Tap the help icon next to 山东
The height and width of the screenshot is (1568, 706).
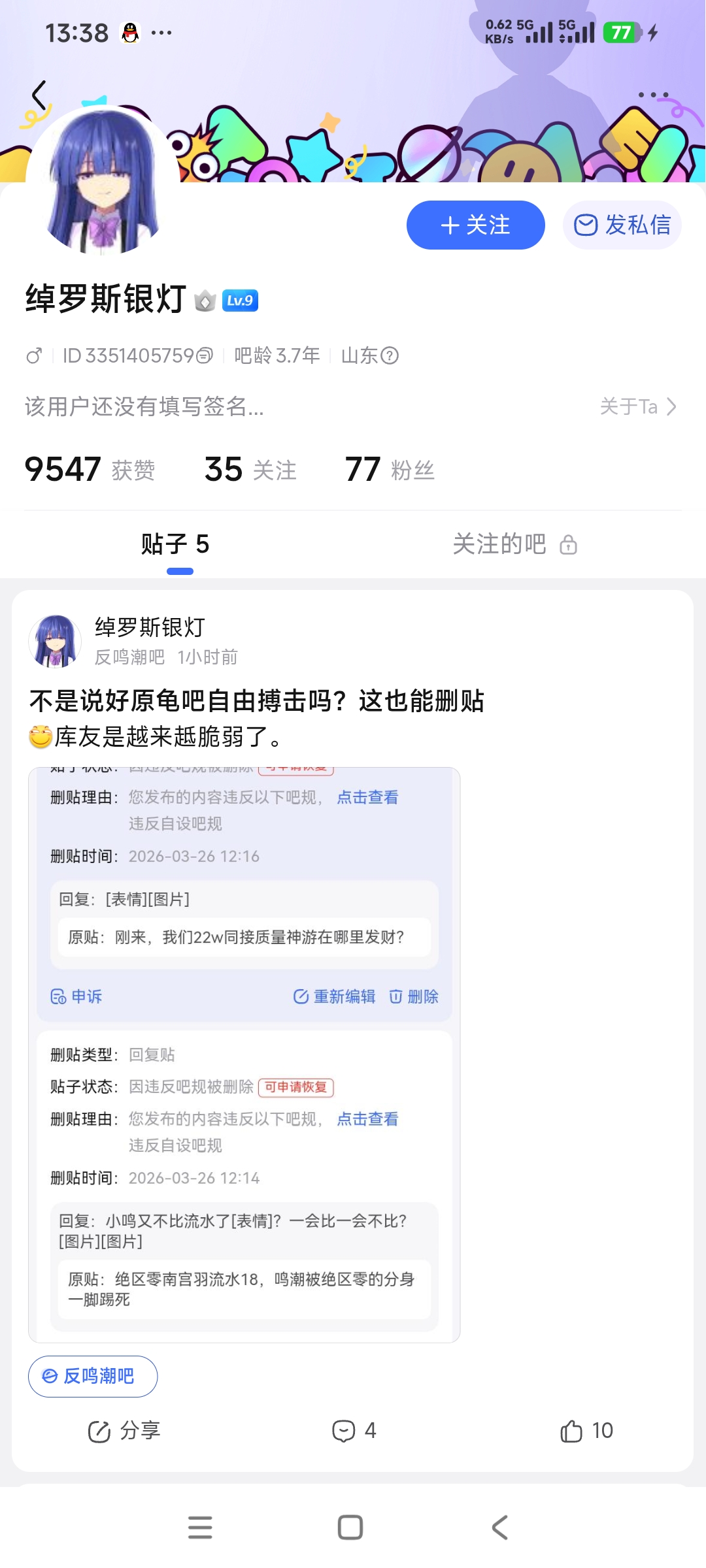coord(390,355)
